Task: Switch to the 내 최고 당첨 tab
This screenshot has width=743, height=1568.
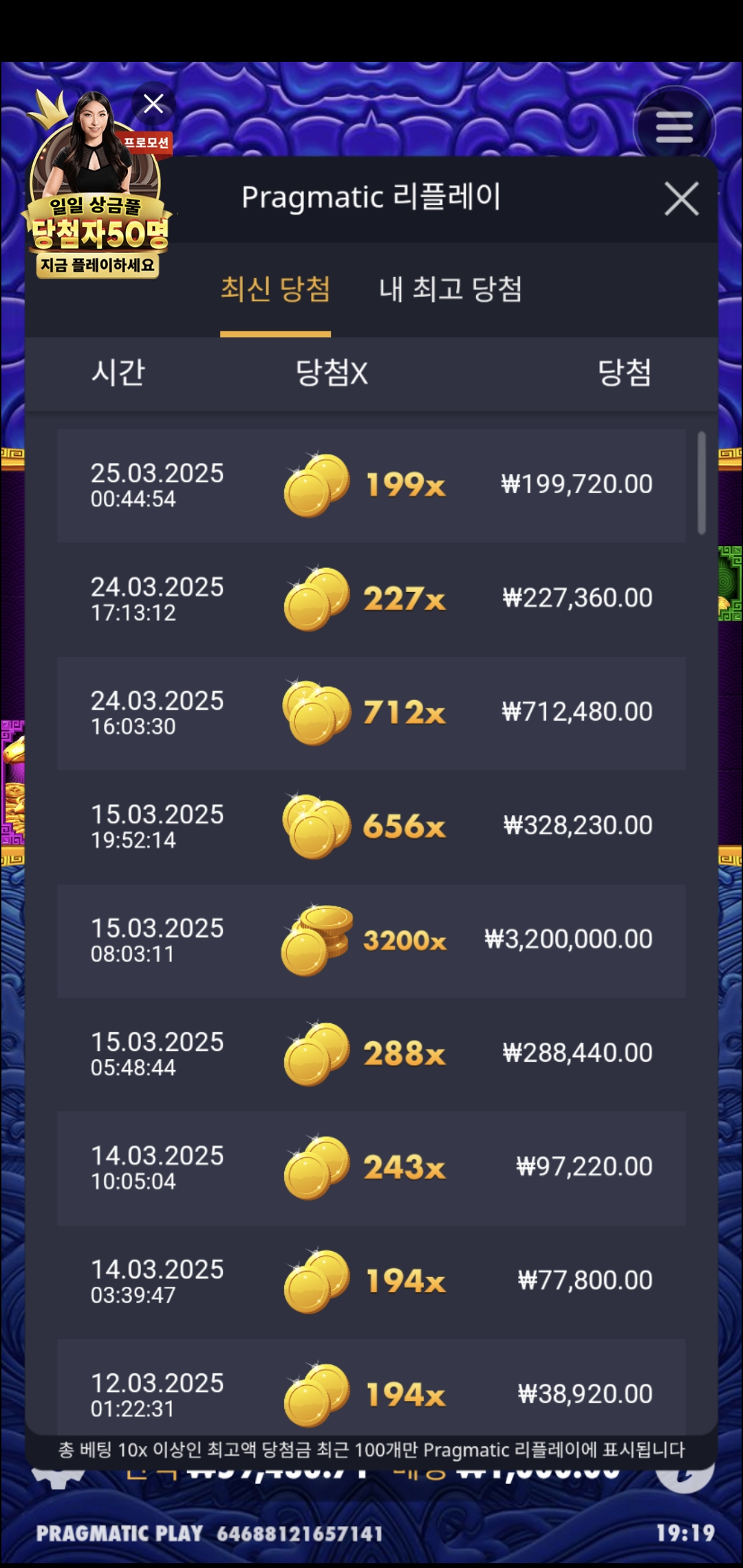Action: coord(451,289)
